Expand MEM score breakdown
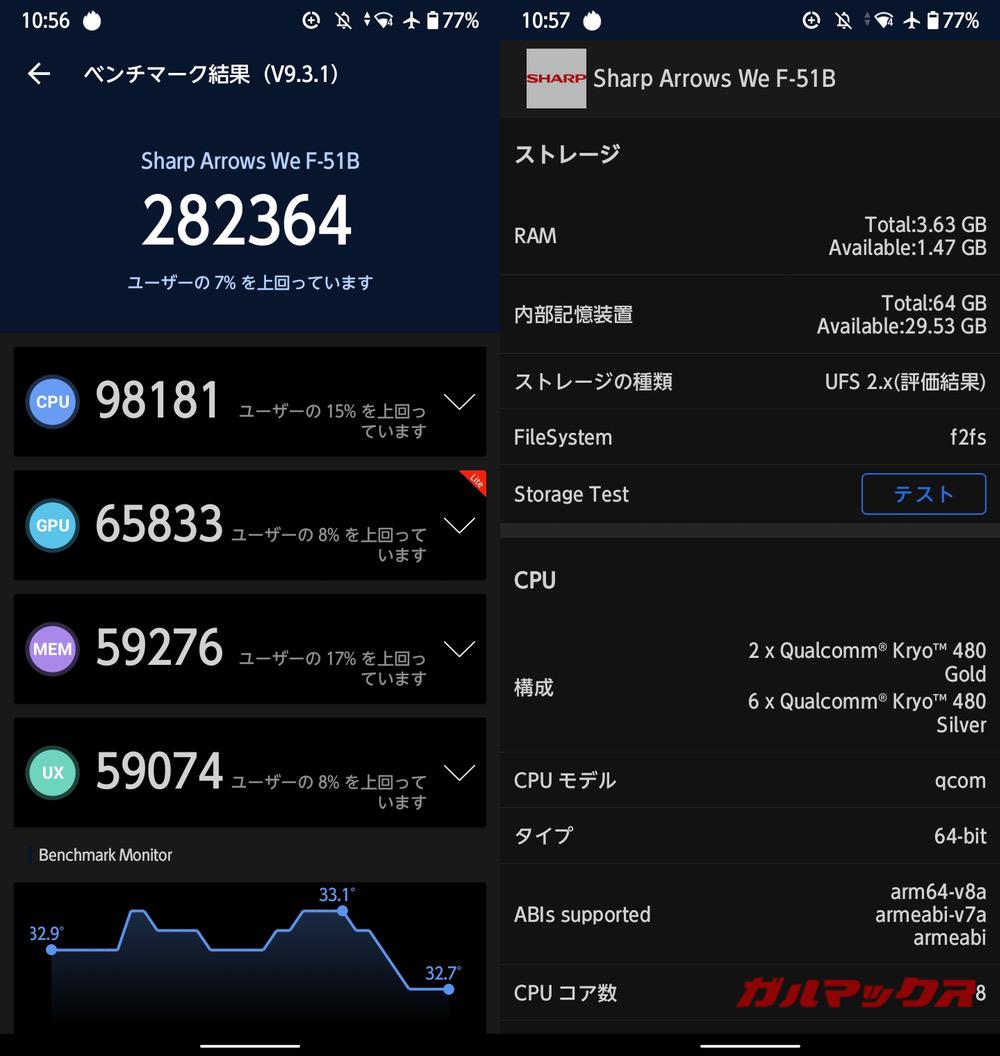This screenshot has height=1056, width=1000. pyautogui.click(x=459, y=648)
